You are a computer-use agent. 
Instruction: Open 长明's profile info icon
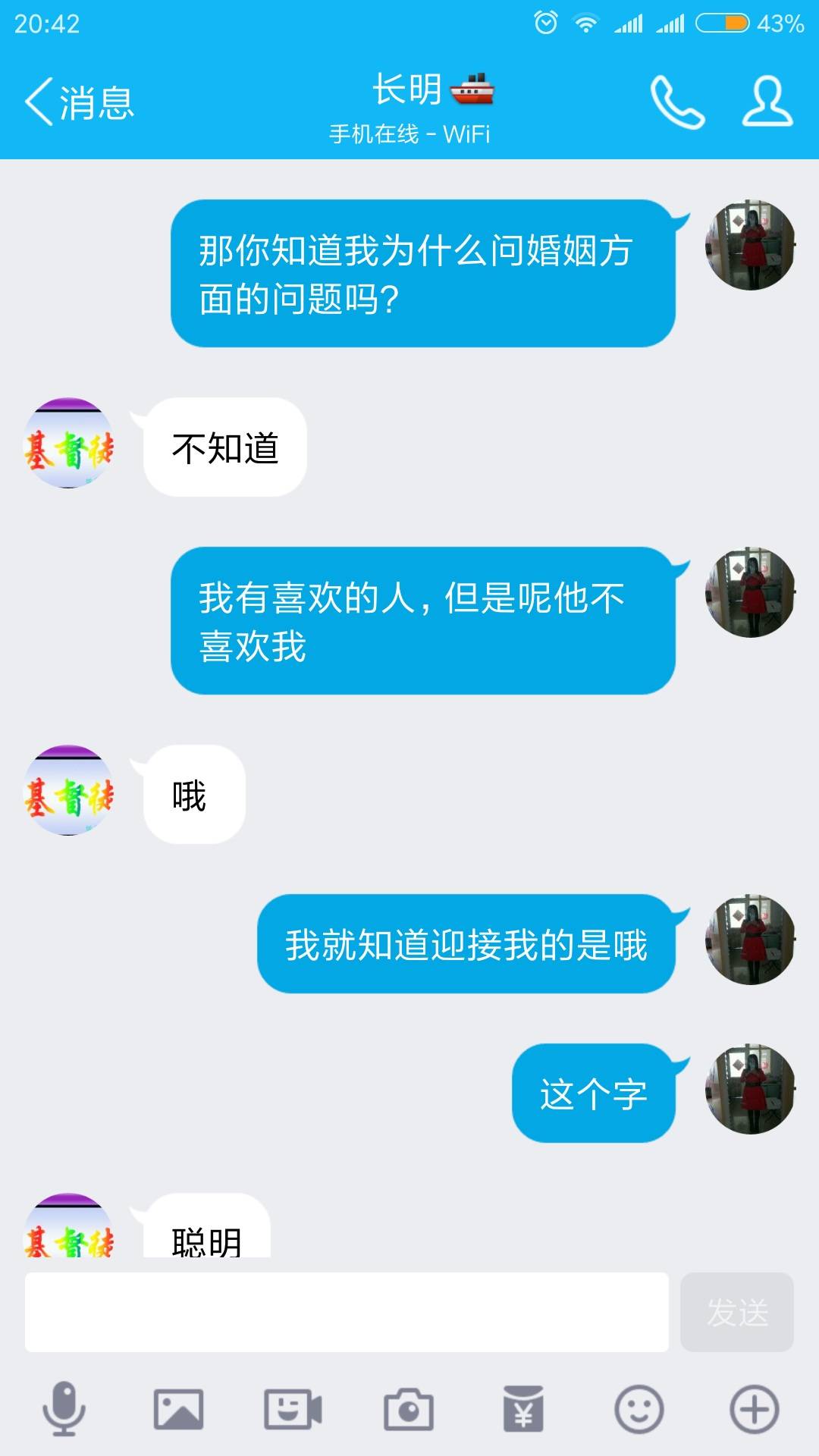click(767, 102)
